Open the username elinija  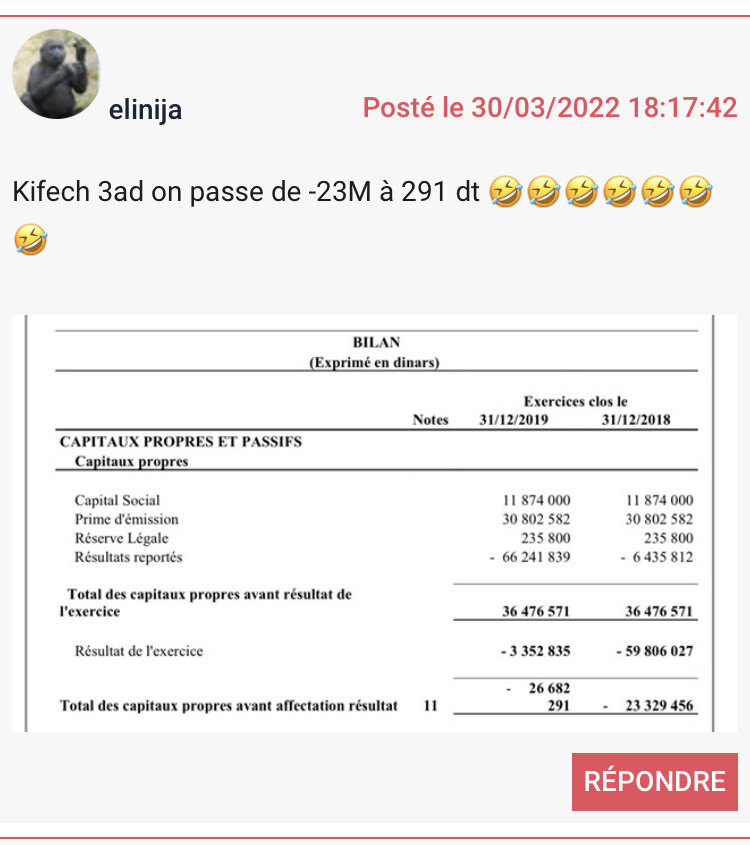click(145, 110)
